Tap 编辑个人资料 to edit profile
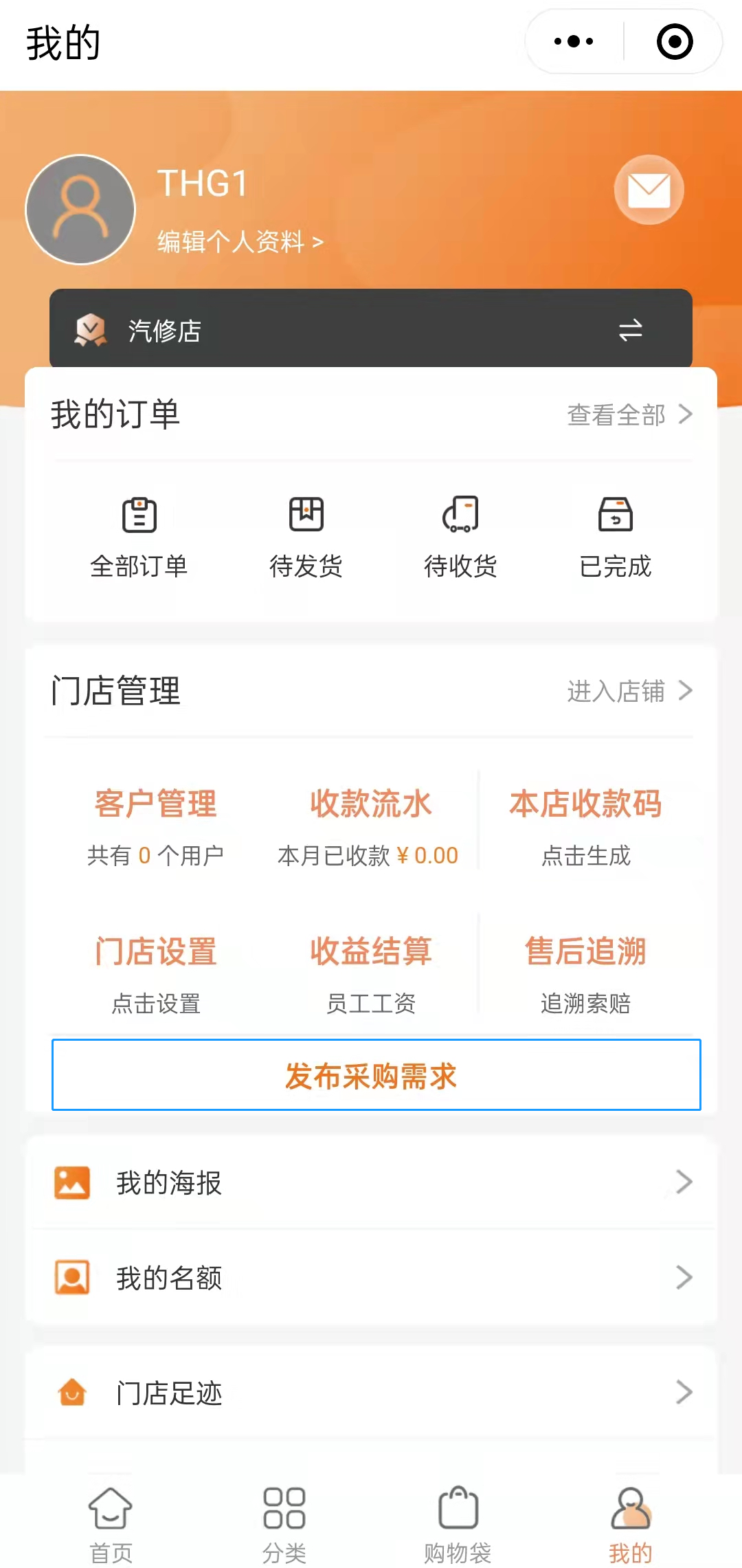 240,241
